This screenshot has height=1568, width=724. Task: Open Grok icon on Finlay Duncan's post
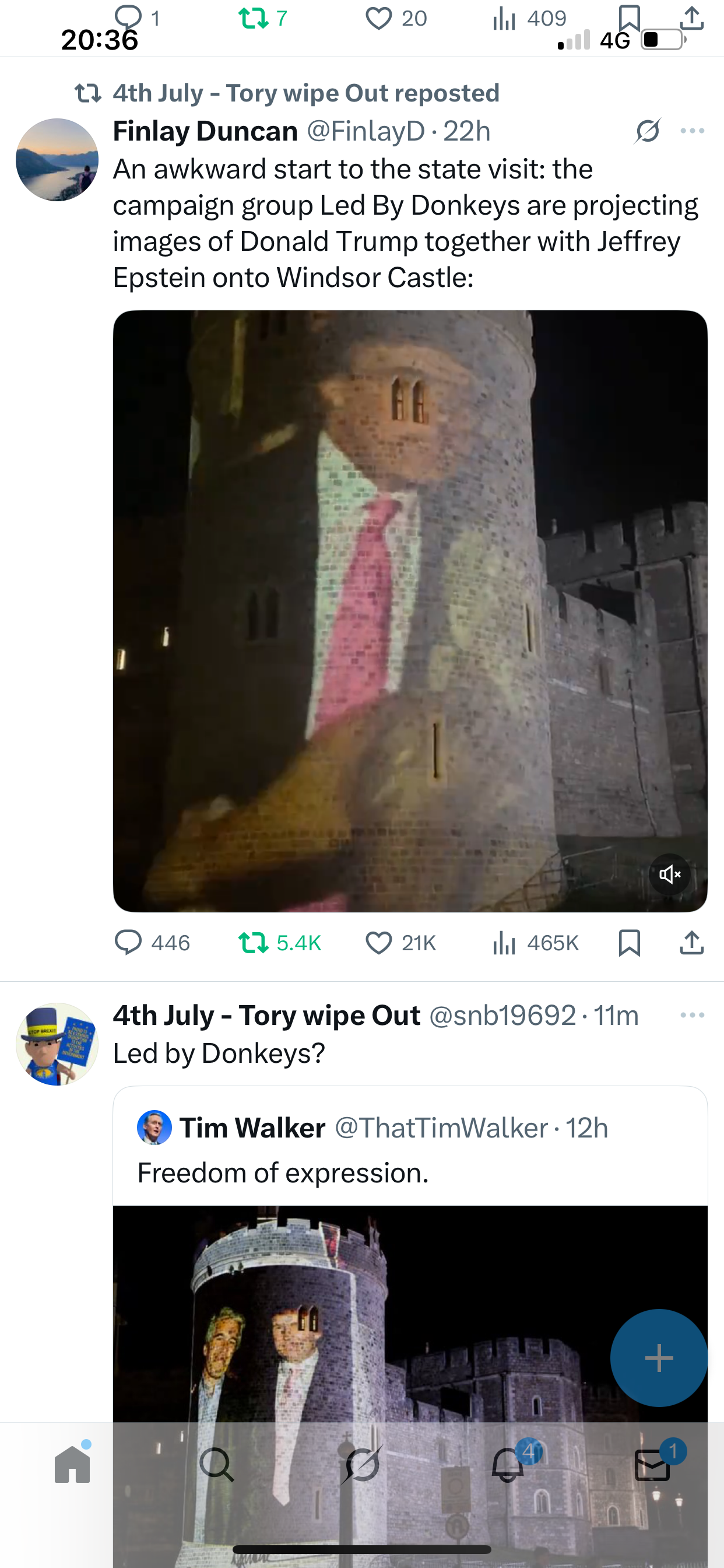tap(647, 131)
